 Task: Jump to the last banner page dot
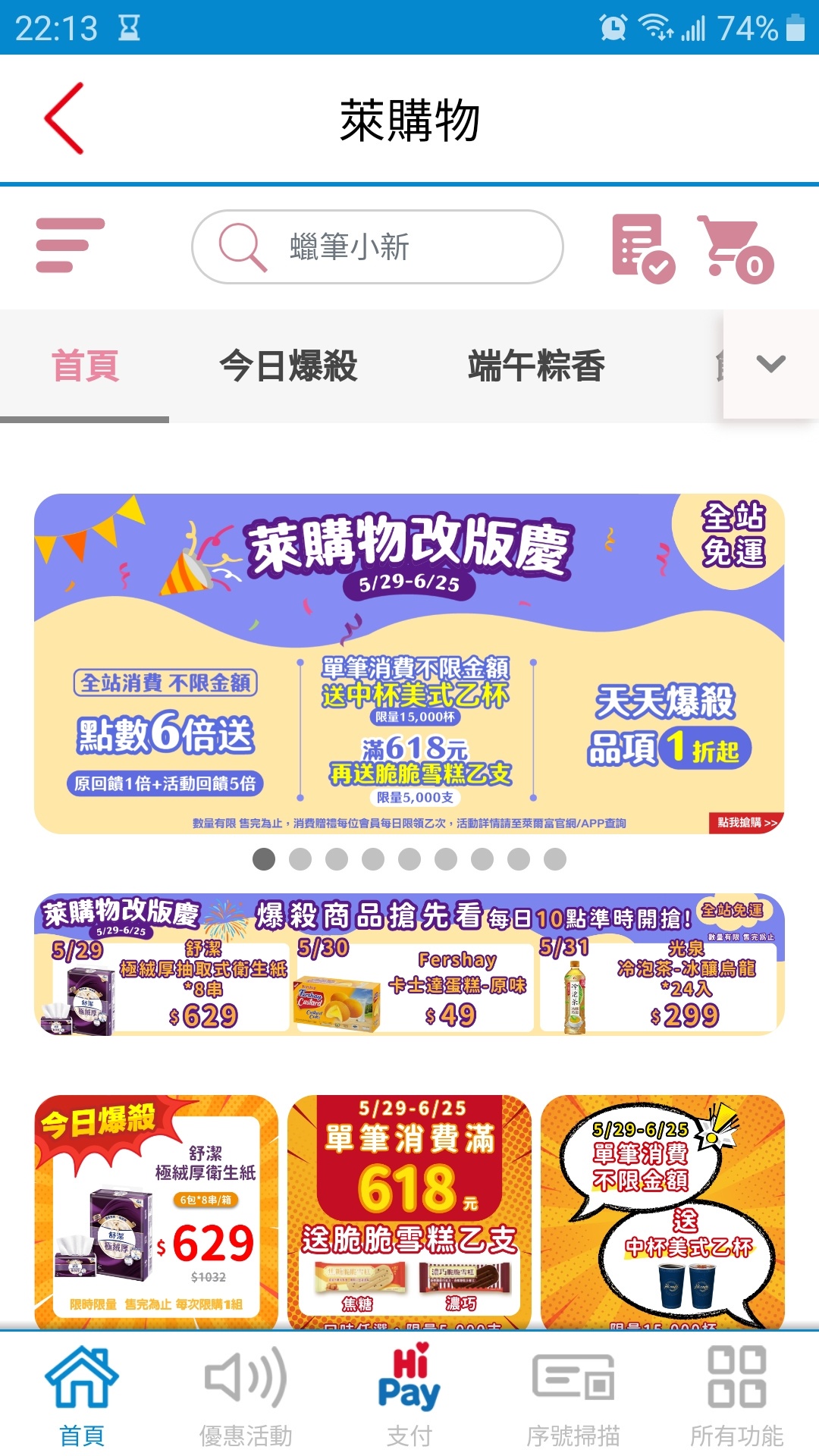(x=555, y=859)
